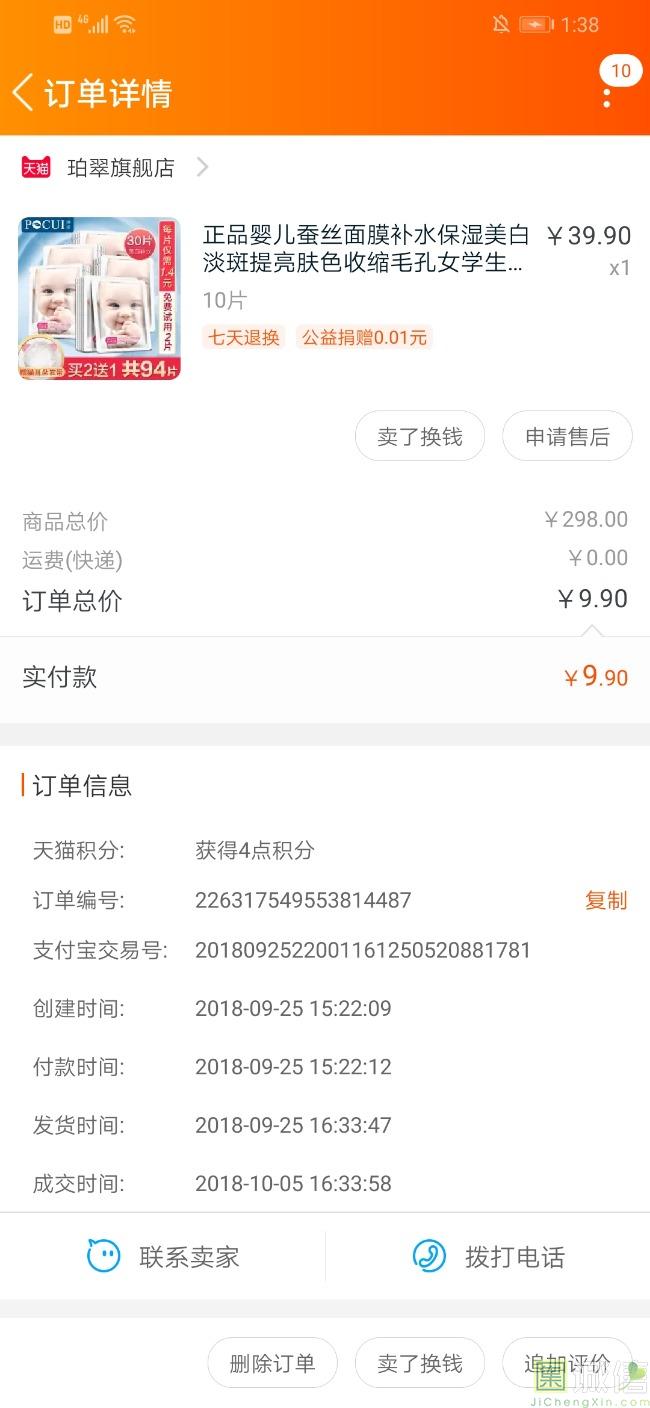
Task: Open the 婴儿蚕丝面膜 product item
Action: tap(365, 249)
